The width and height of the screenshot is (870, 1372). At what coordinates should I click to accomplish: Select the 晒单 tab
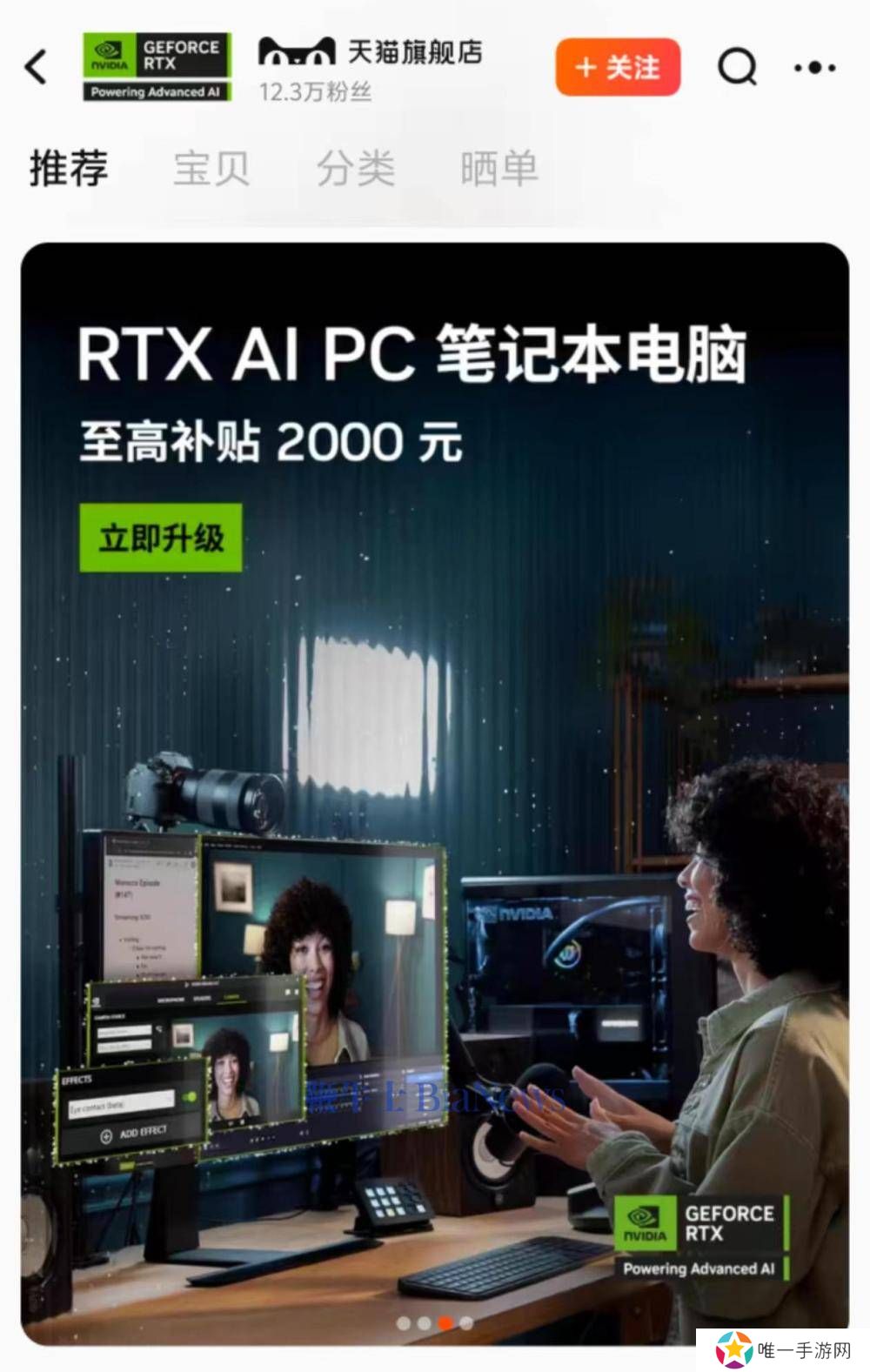point(499,168)
